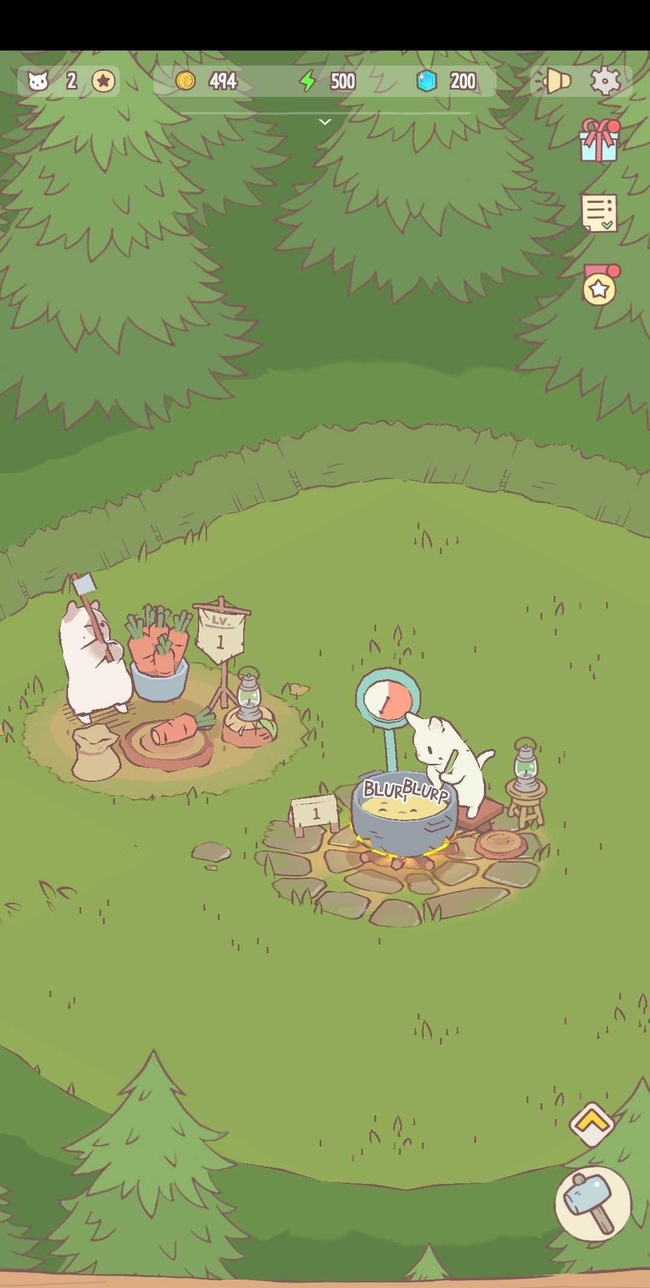
Task: Open the hammer build menu
Action: (x=592, y=1203)
